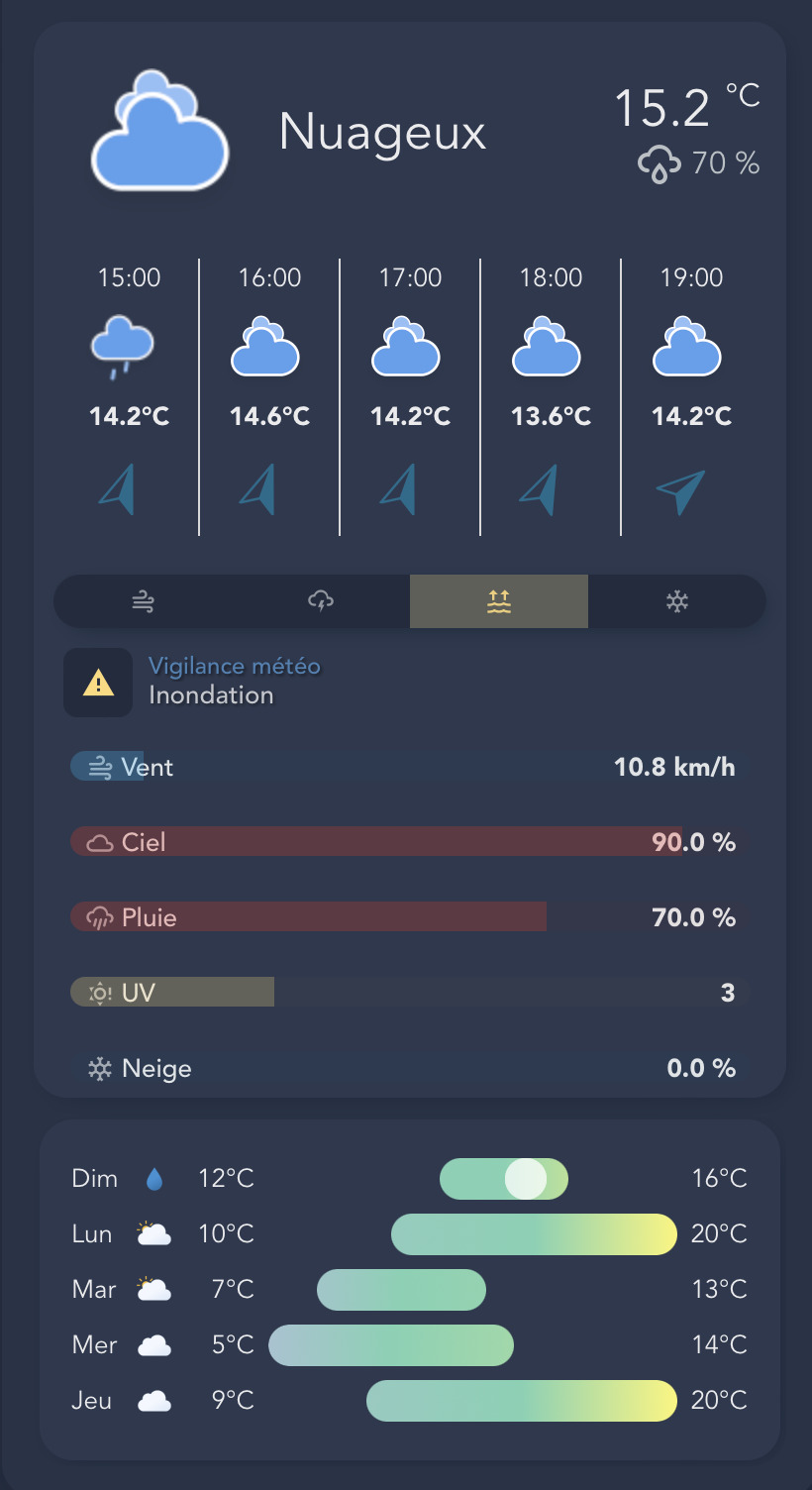
Task: Switch to the wind alert tab
Action: point(143,601)
